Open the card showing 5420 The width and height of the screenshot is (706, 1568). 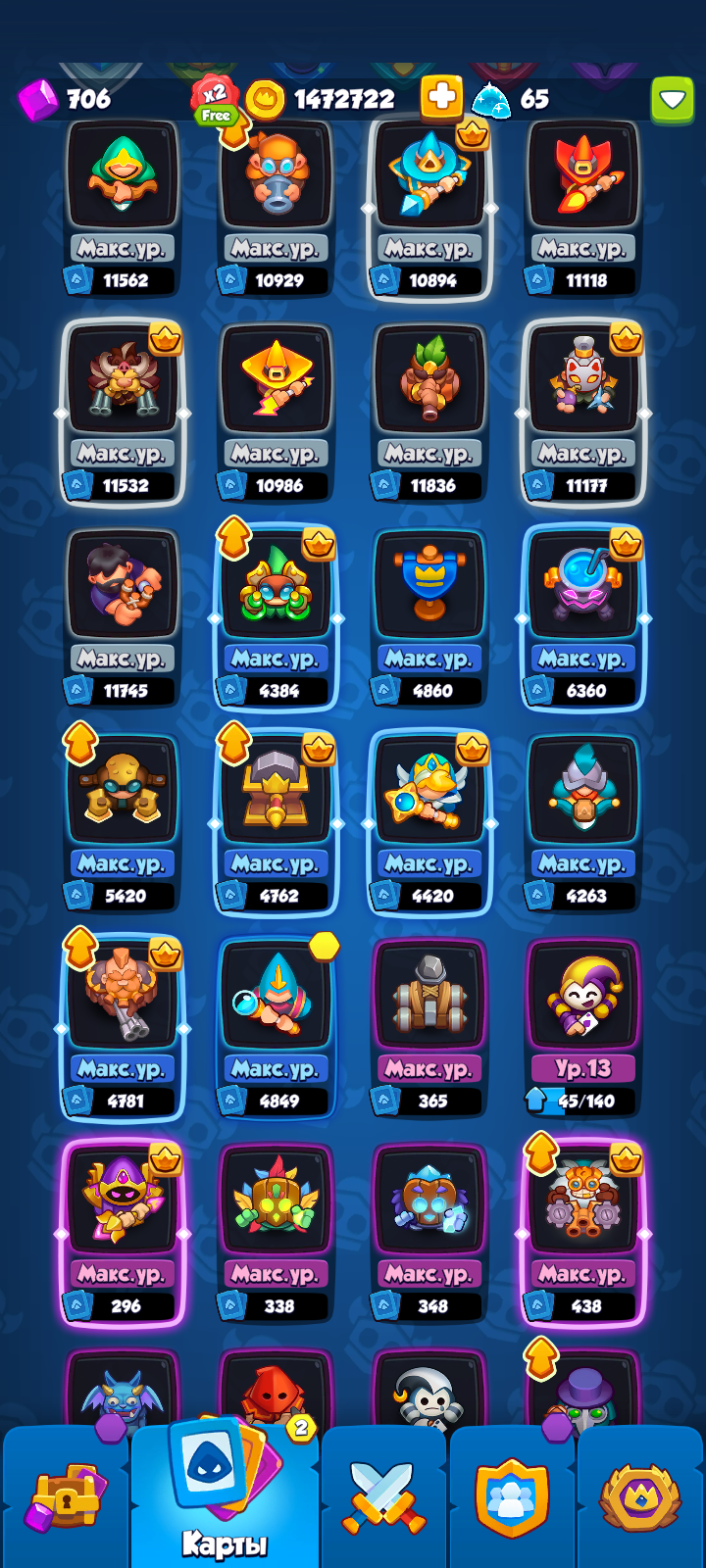123,823
